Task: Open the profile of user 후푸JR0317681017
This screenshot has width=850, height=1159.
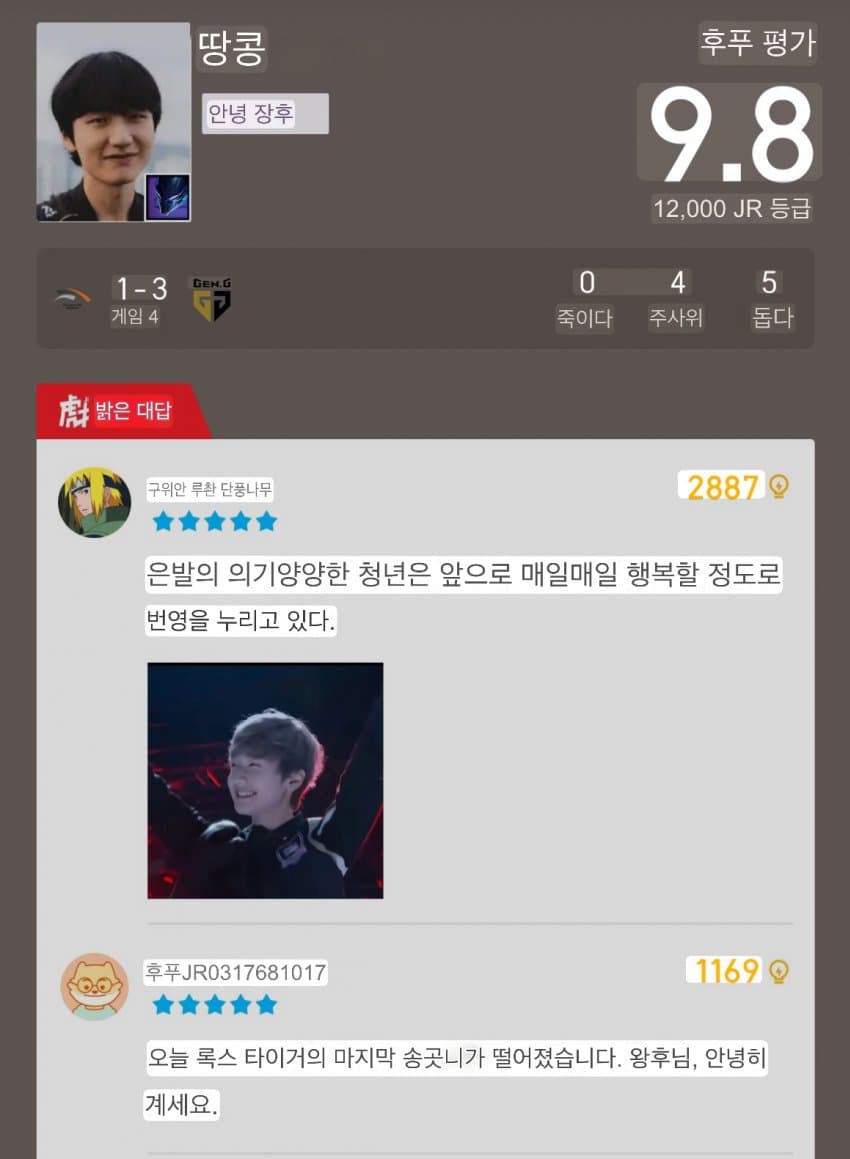Action: pos(235,972)
